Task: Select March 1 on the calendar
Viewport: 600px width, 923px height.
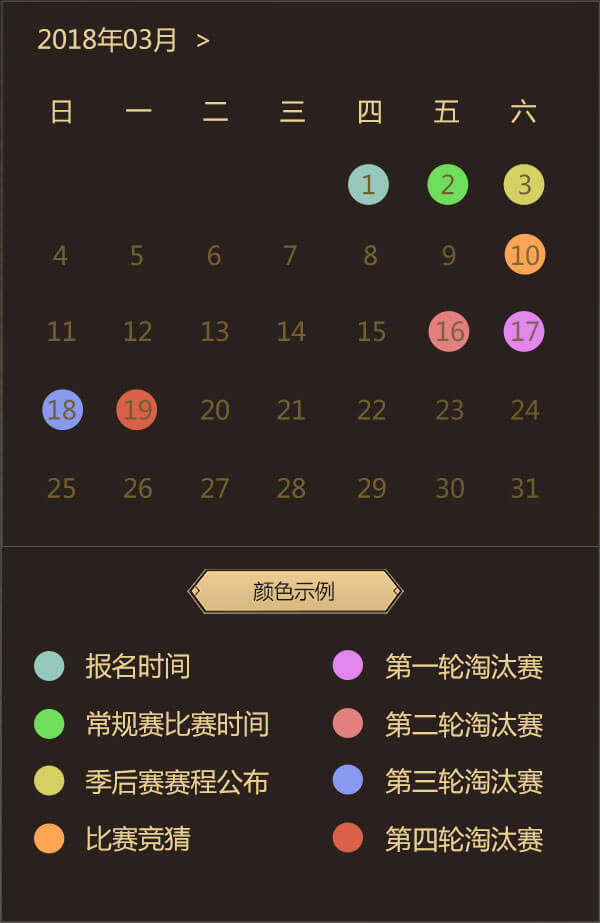Action: [x=368, y=185]
